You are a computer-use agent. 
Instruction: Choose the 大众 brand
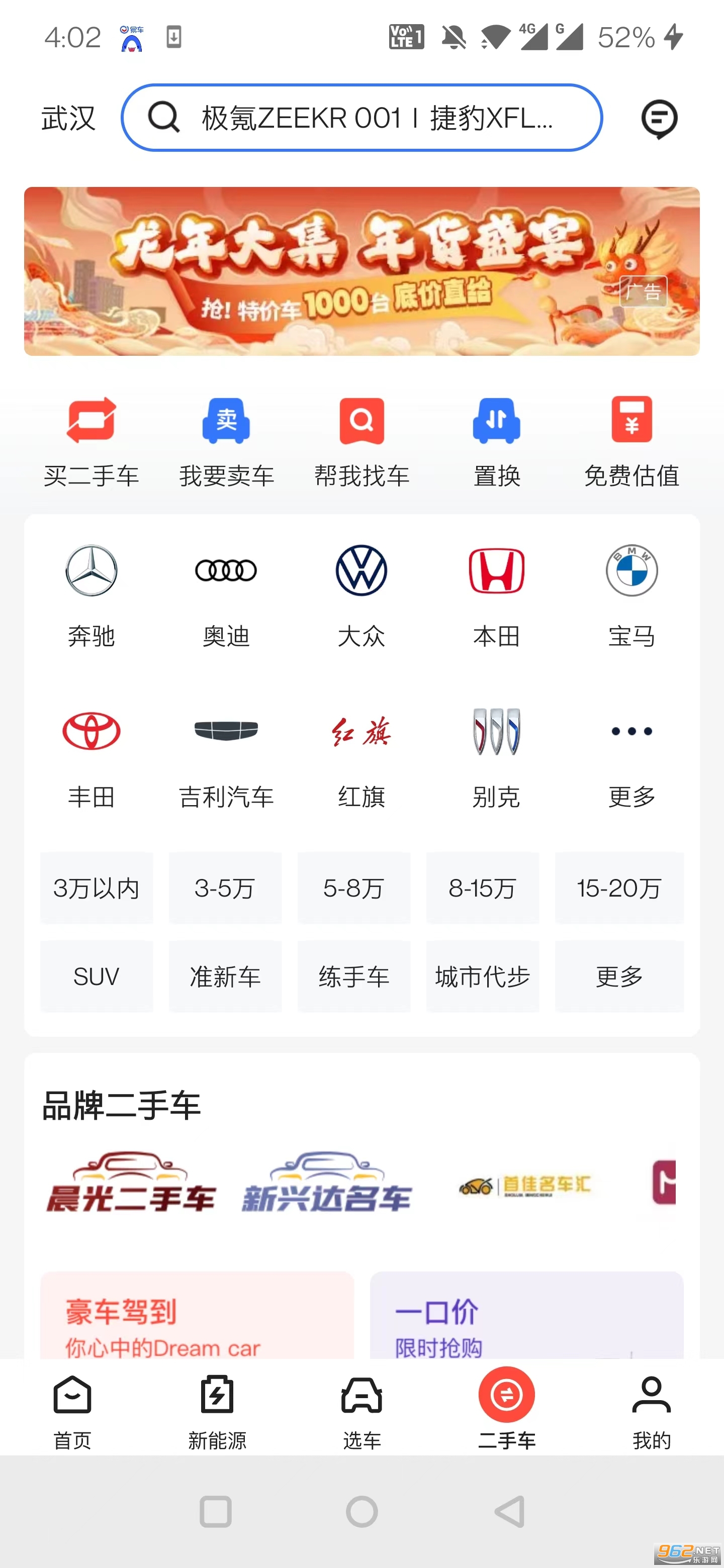[x=361, y=595]
